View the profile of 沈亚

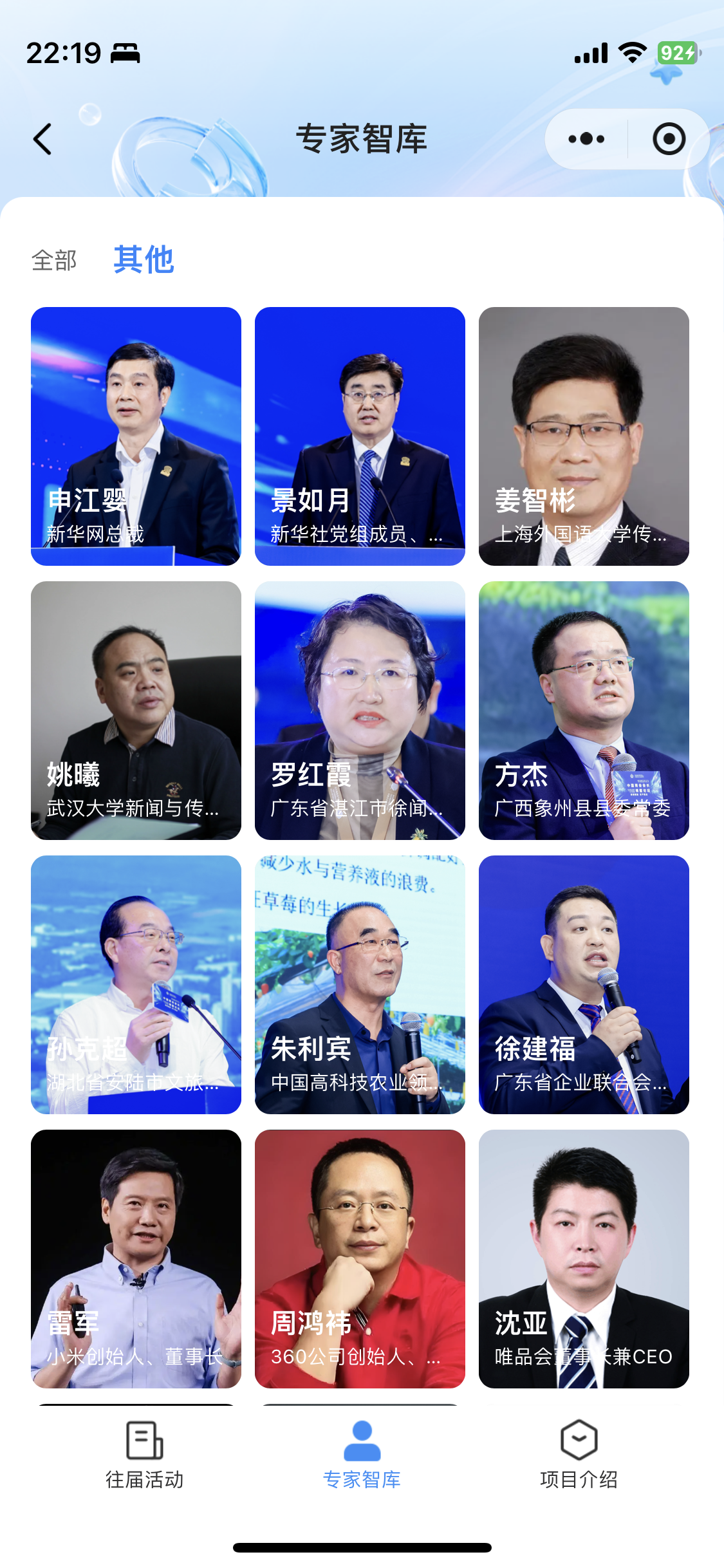tap(584, 1258)
